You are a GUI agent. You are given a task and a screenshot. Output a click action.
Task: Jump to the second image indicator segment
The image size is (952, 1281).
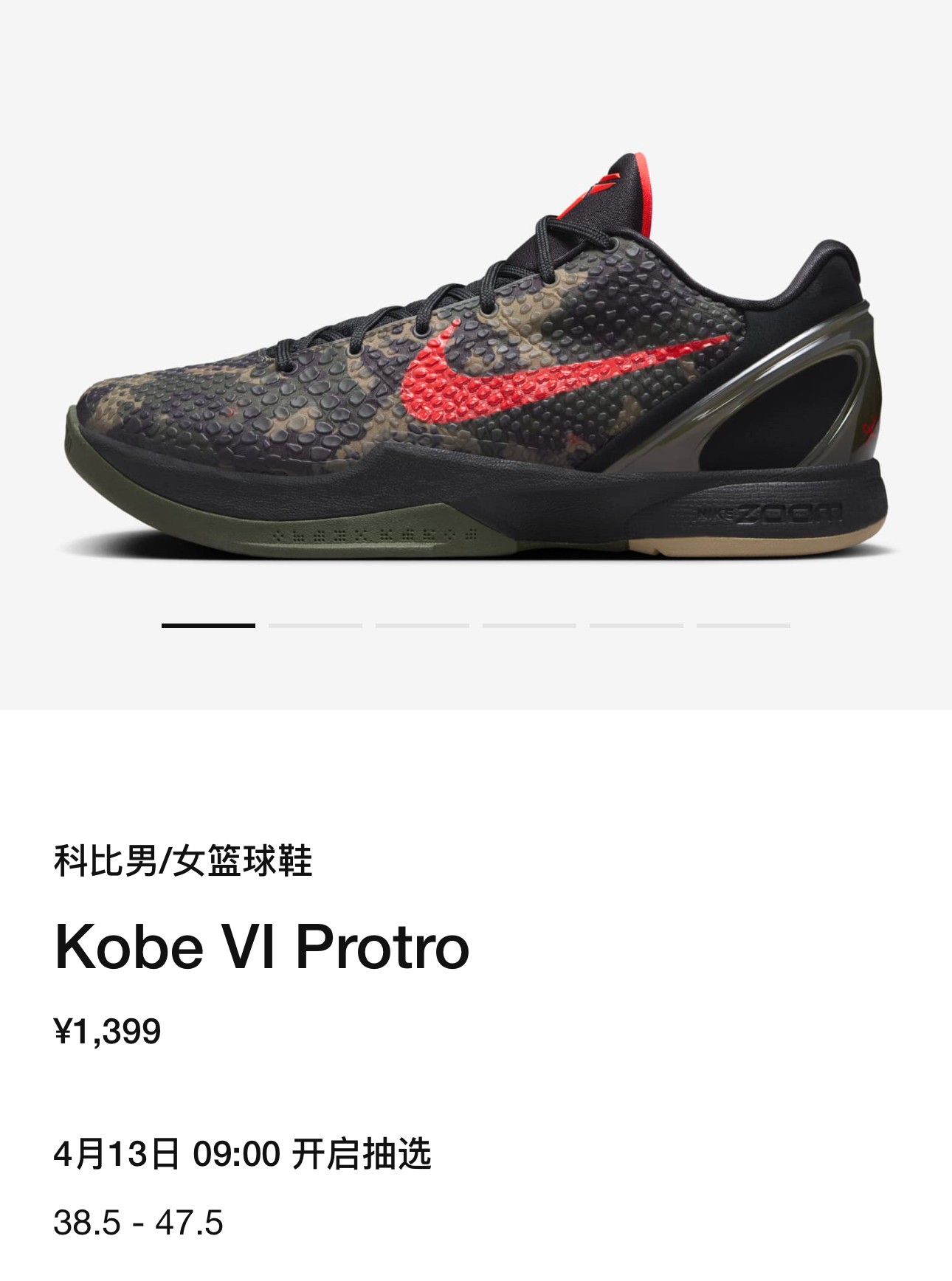[315, 625]
